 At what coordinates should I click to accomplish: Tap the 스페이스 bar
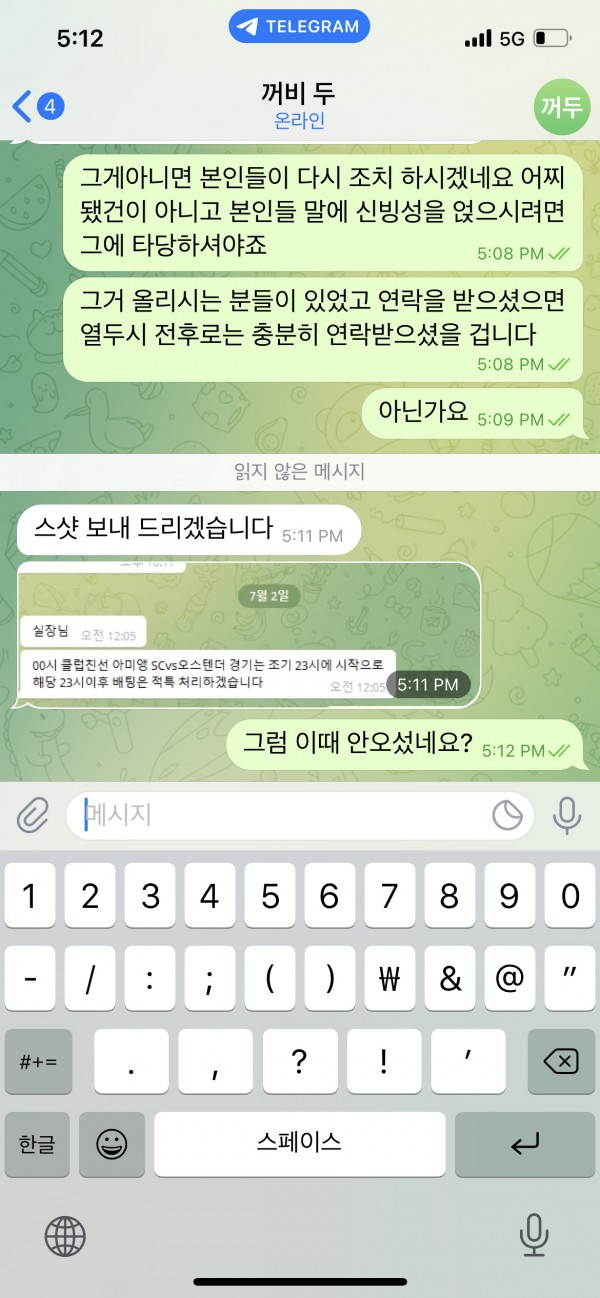[x=299, y=1144]
